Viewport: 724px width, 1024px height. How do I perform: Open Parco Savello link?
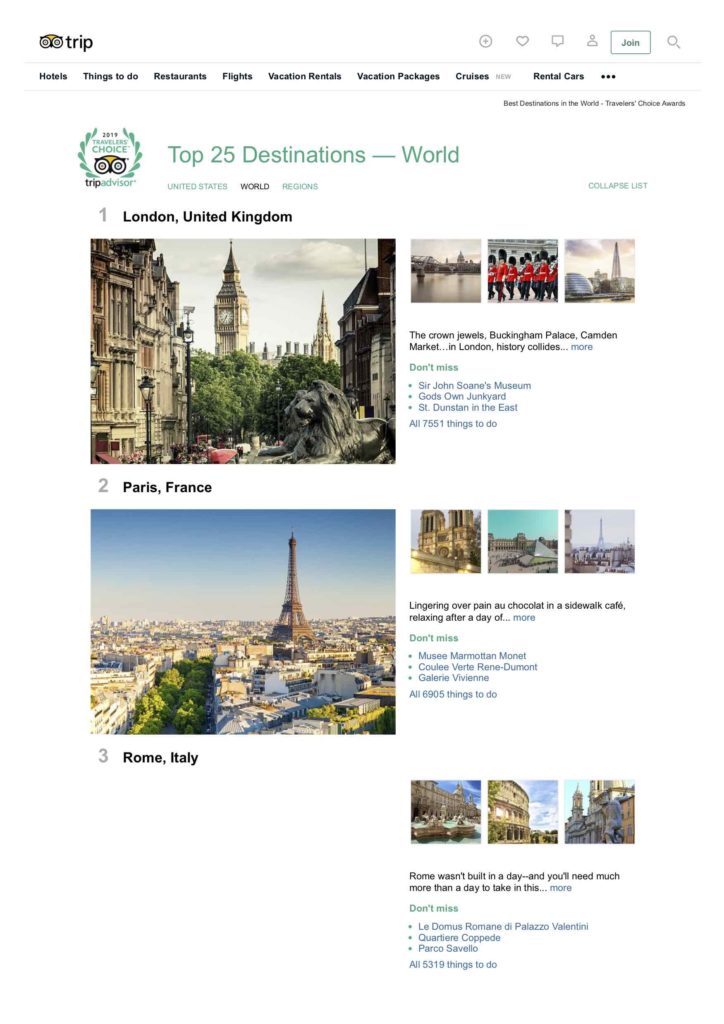tap(448, 948)
